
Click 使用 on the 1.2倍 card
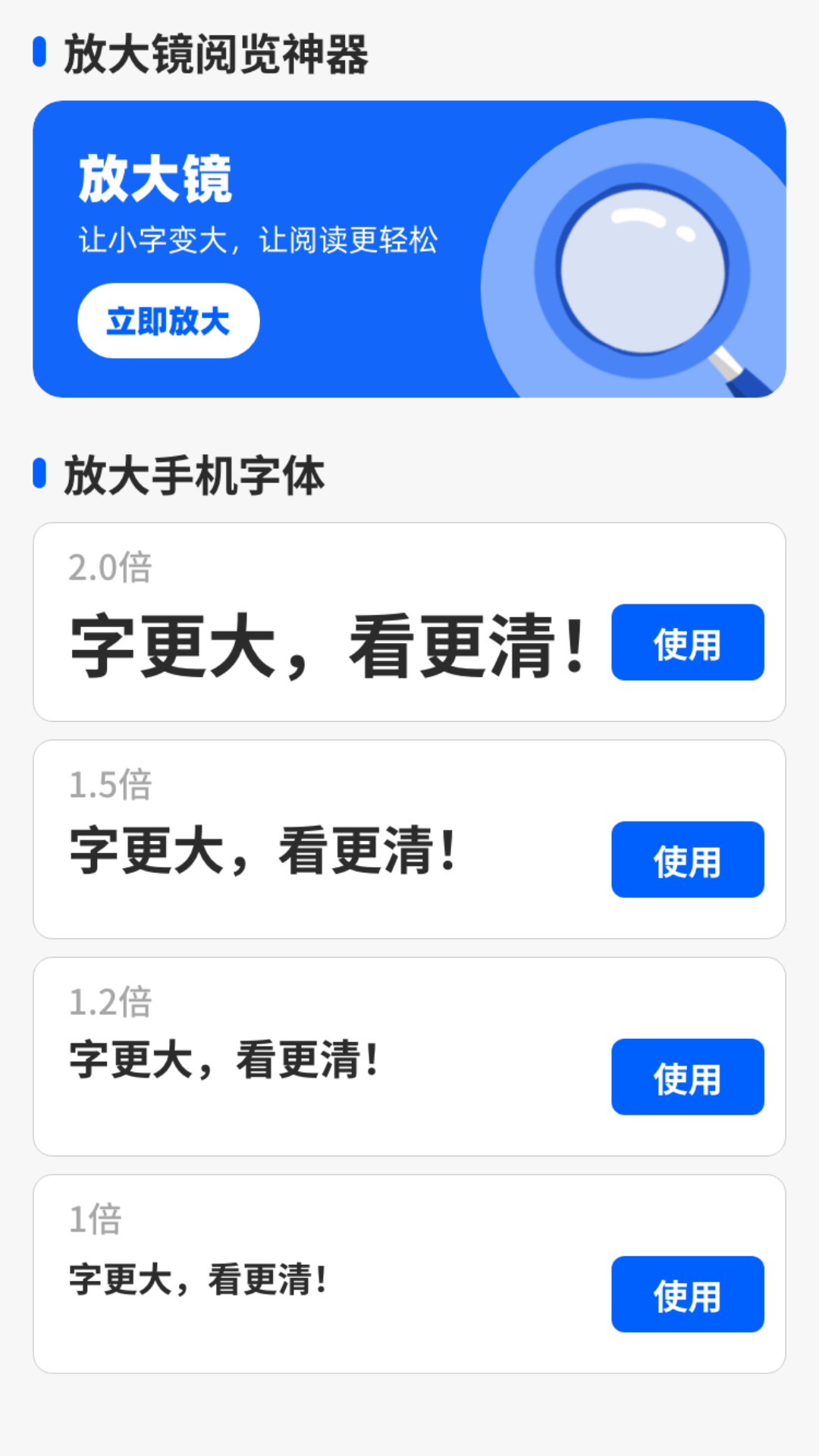pos(686,1077)
